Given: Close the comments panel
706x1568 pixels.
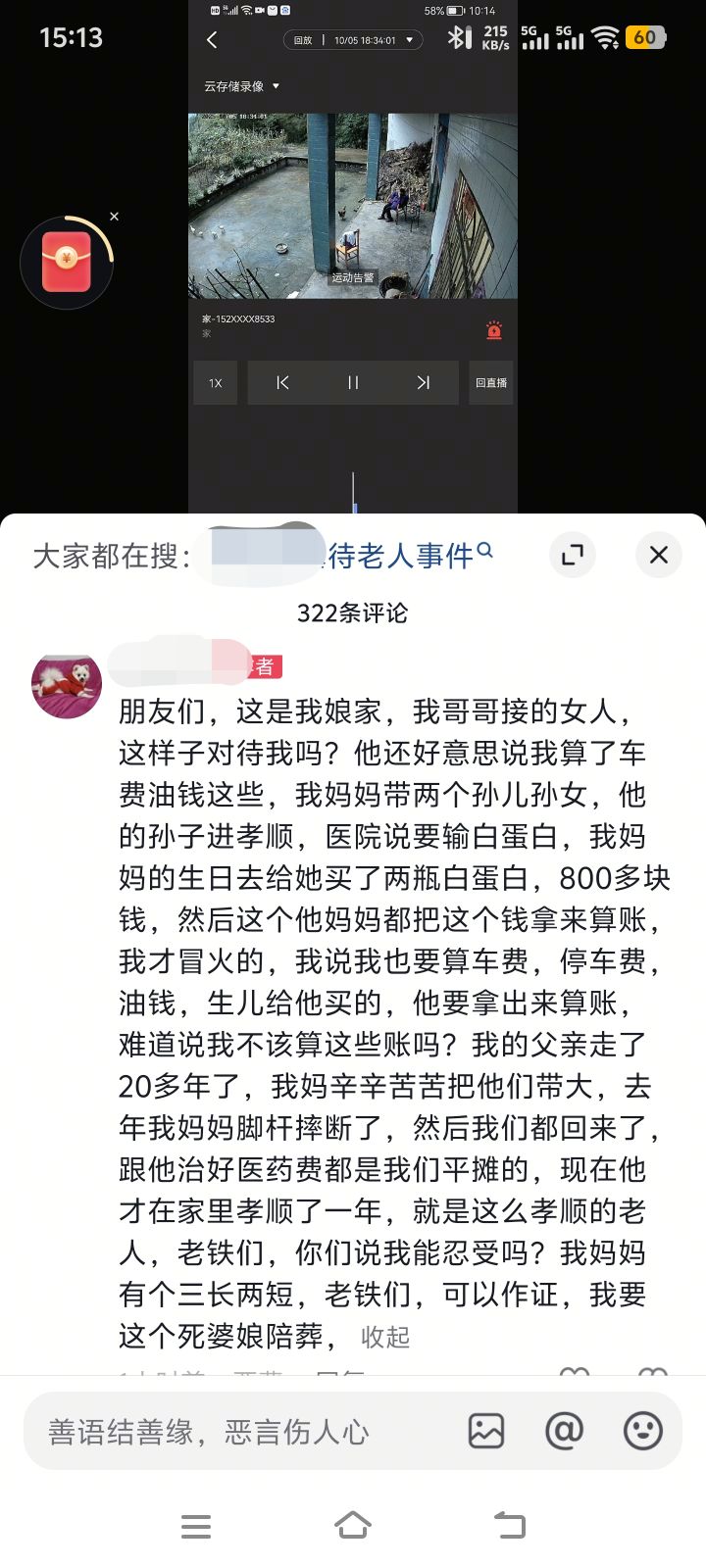Looking at the screenshot, I should click(659, 556).
